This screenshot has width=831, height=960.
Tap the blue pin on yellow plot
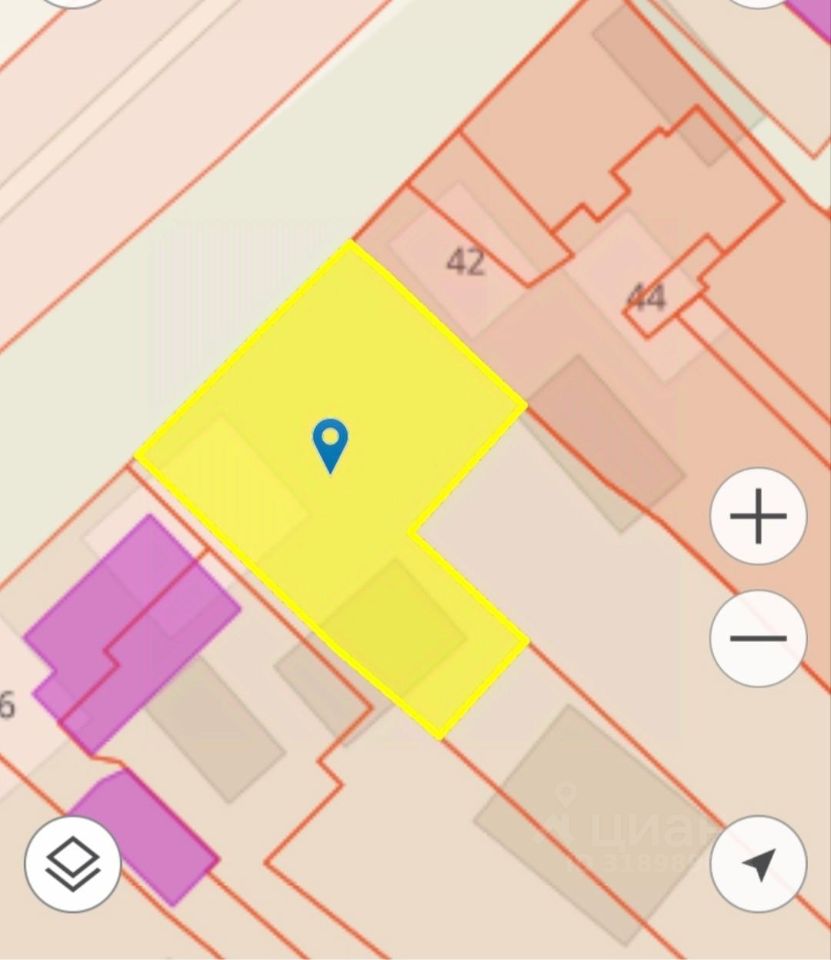pos(330,443)
